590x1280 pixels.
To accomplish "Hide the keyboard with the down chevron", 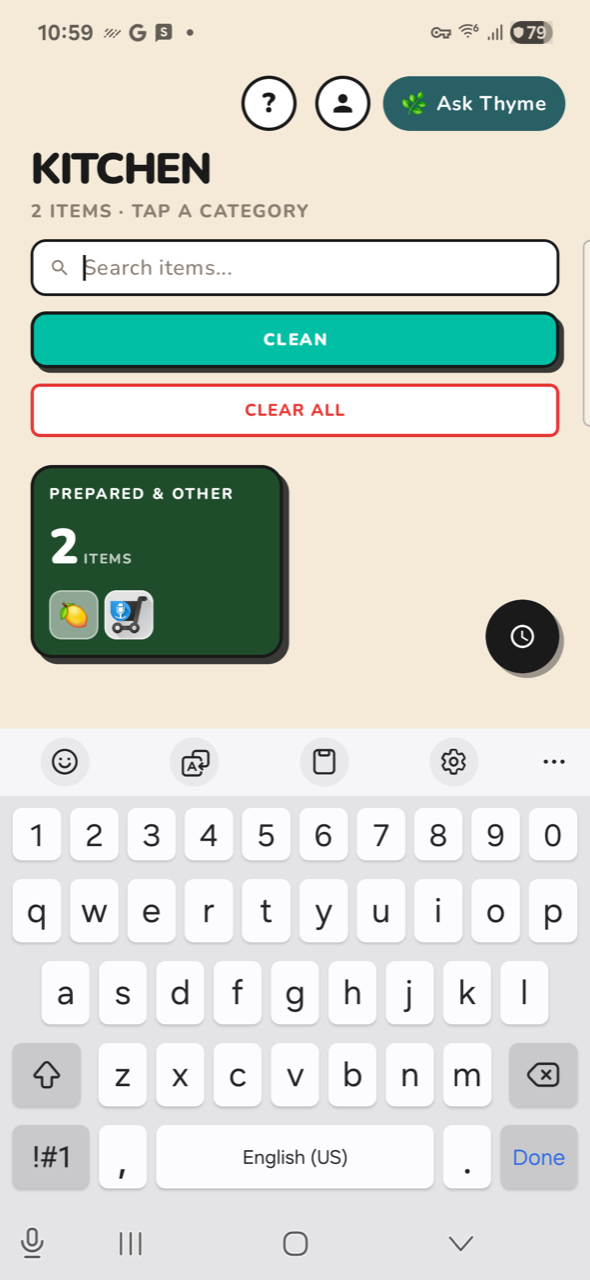I will pyautogui.click(x=461, y=1243).
